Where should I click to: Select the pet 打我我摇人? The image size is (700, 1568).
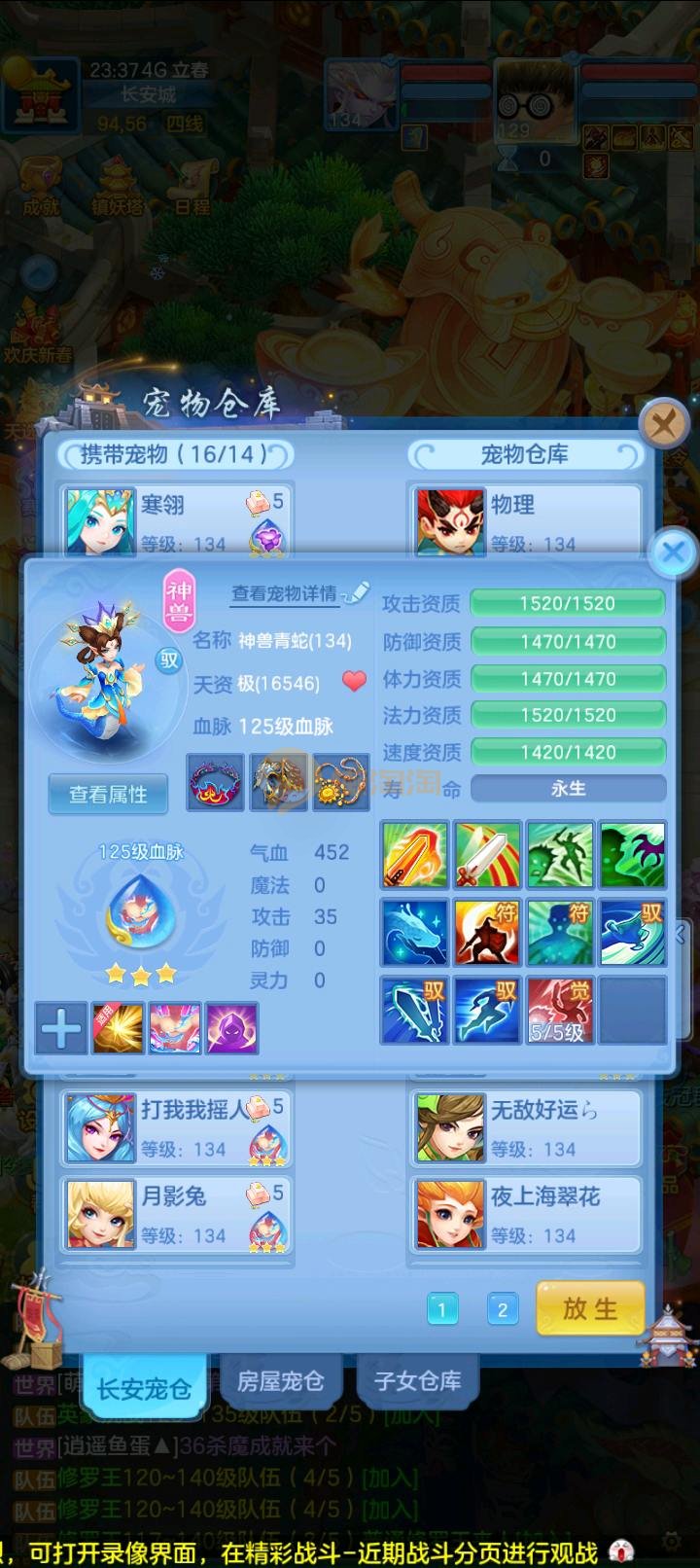175,1128
